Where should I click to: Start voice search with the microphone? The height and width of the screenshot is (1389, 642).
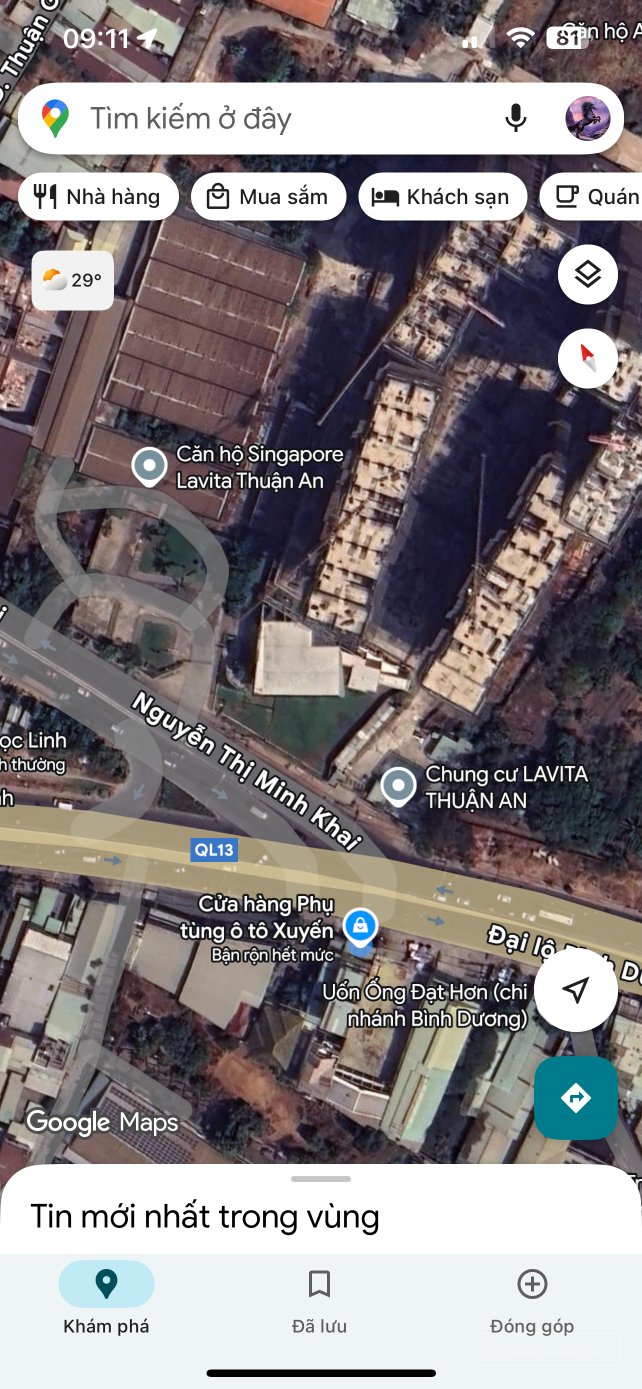[515, 119]
